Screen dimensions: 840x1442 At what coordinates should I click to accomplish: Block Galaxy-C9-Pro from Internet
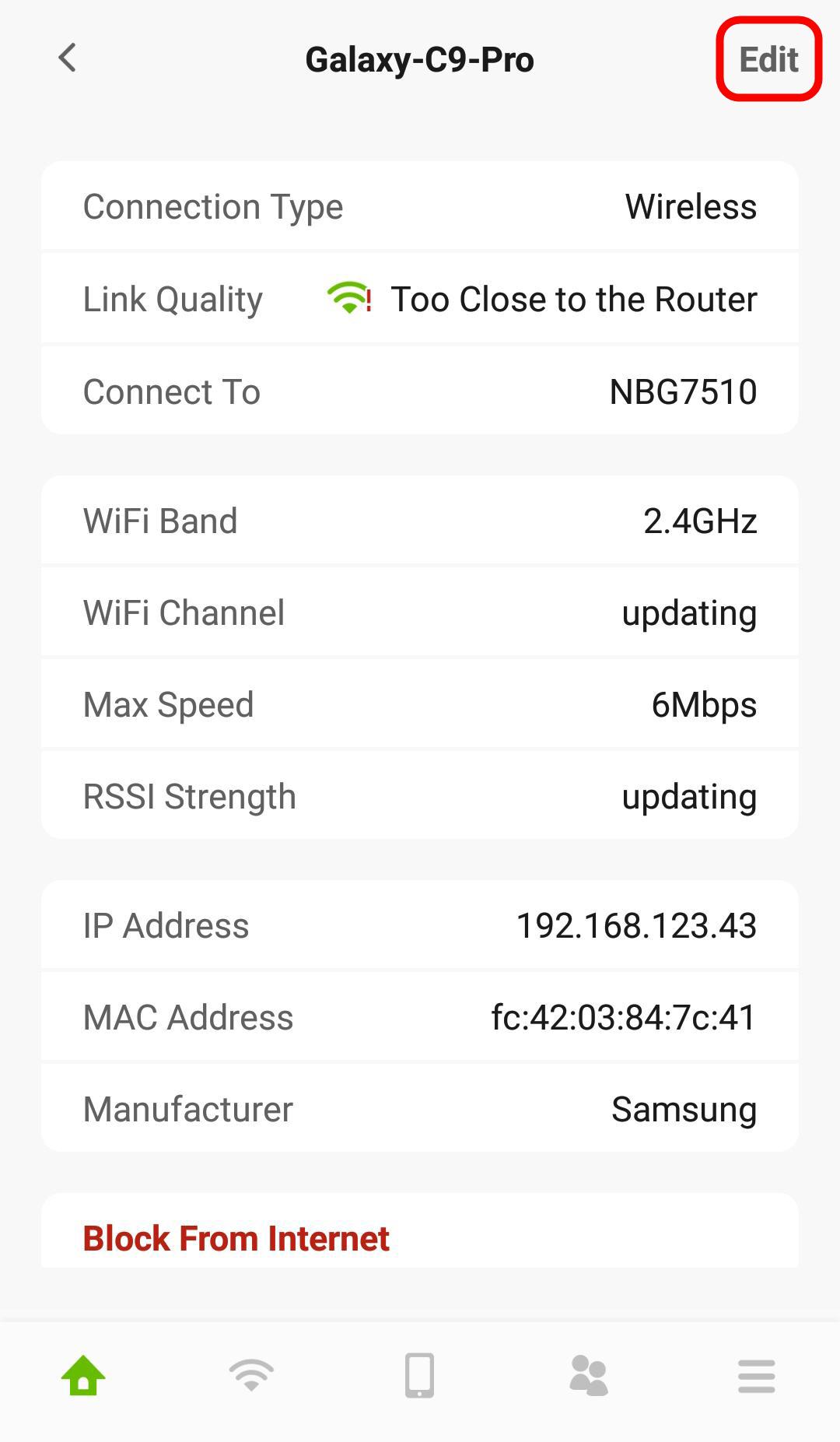pyautogui.click(x=236, y=1237)
